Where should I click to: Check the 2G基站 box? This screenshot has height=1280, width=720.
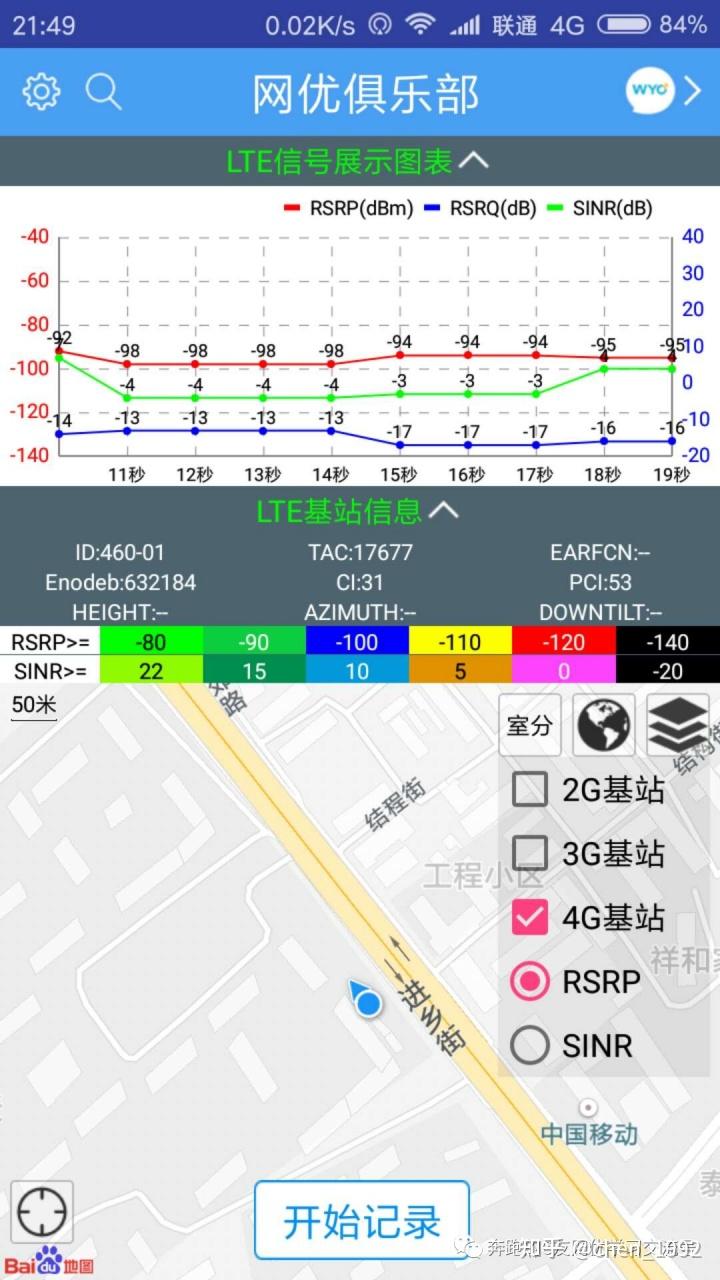click(530, 790)
